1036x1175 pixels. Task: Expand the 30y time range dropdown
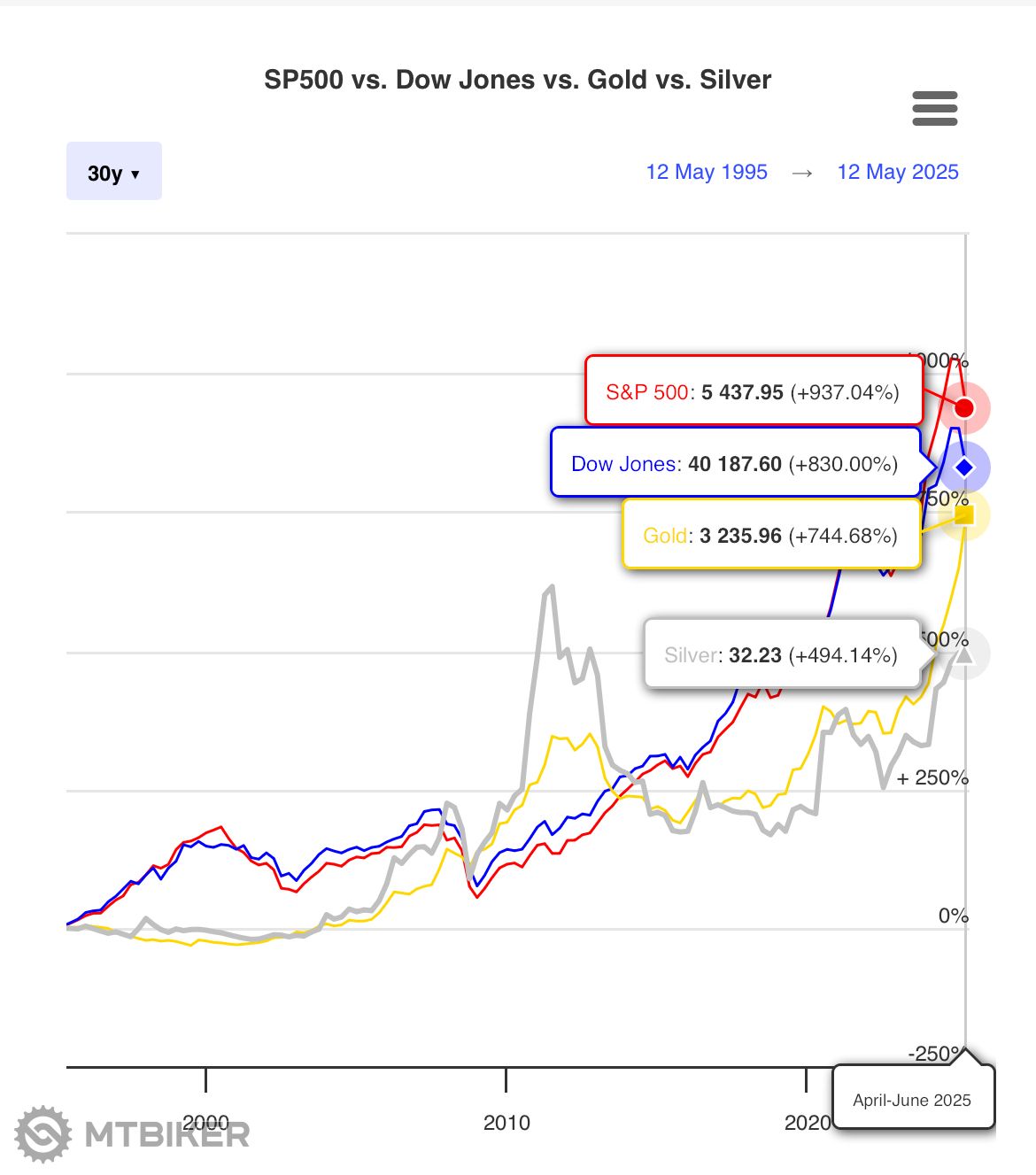pos(113,172)
